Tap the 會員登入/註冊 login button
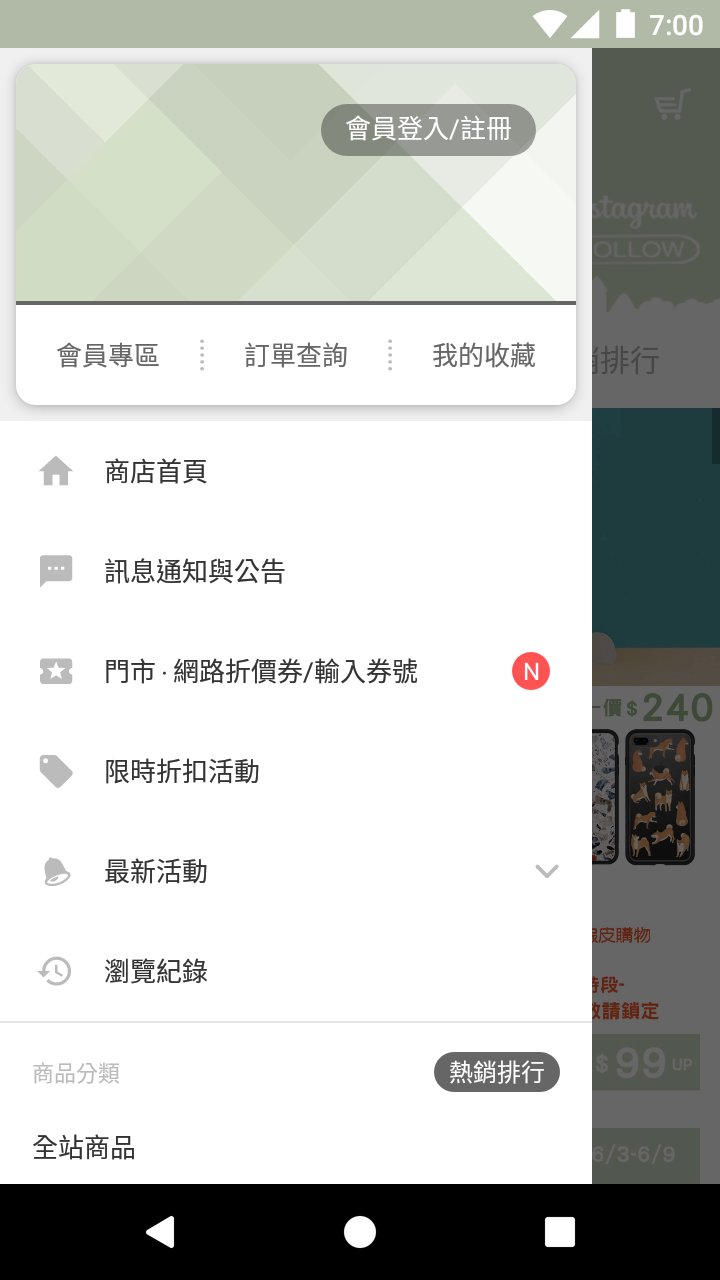 (428, 130)
